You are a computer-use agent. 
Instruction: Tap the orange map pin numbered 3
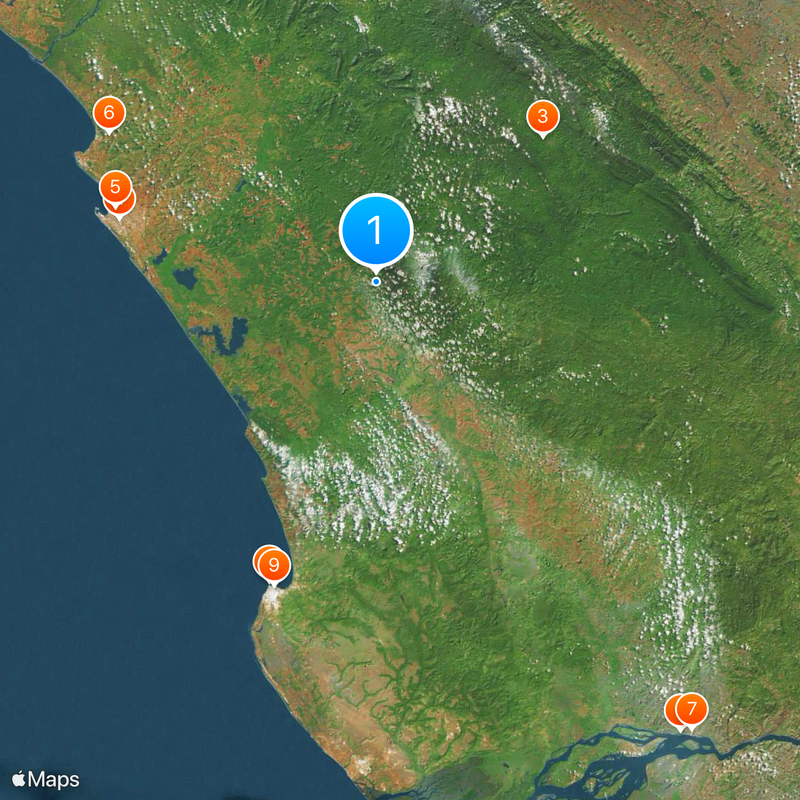542,117
